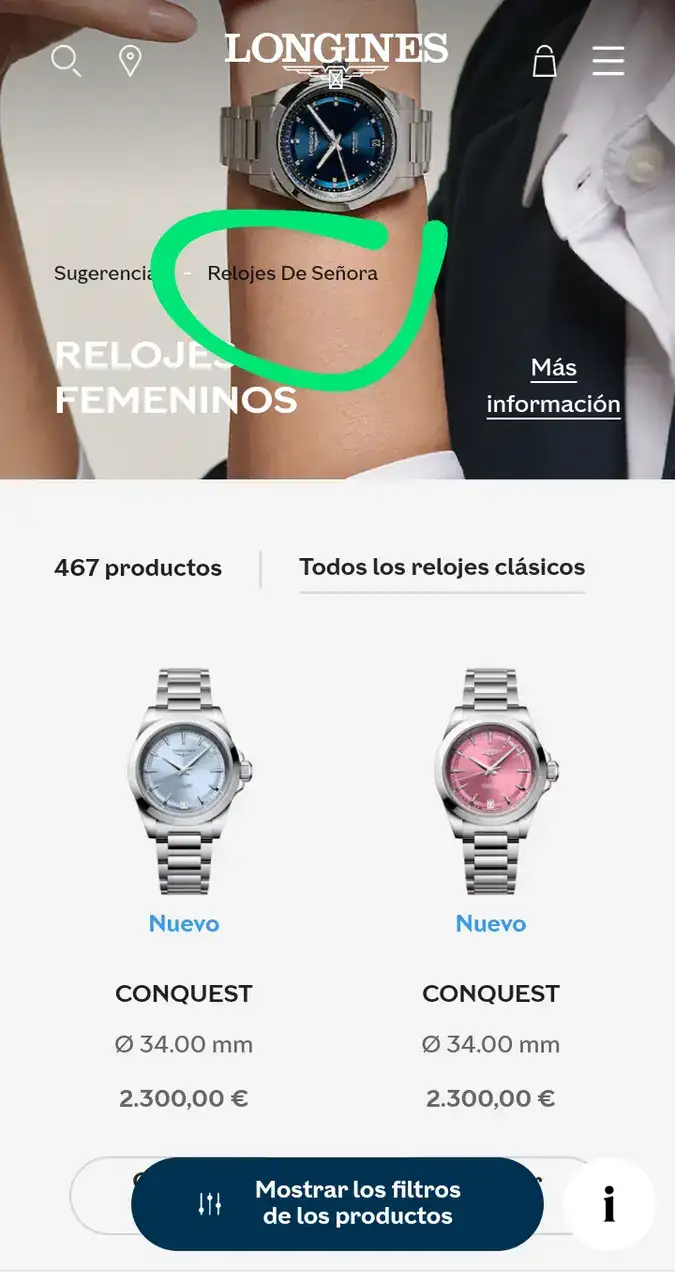Open the Más información link

[x=553, y=386]
